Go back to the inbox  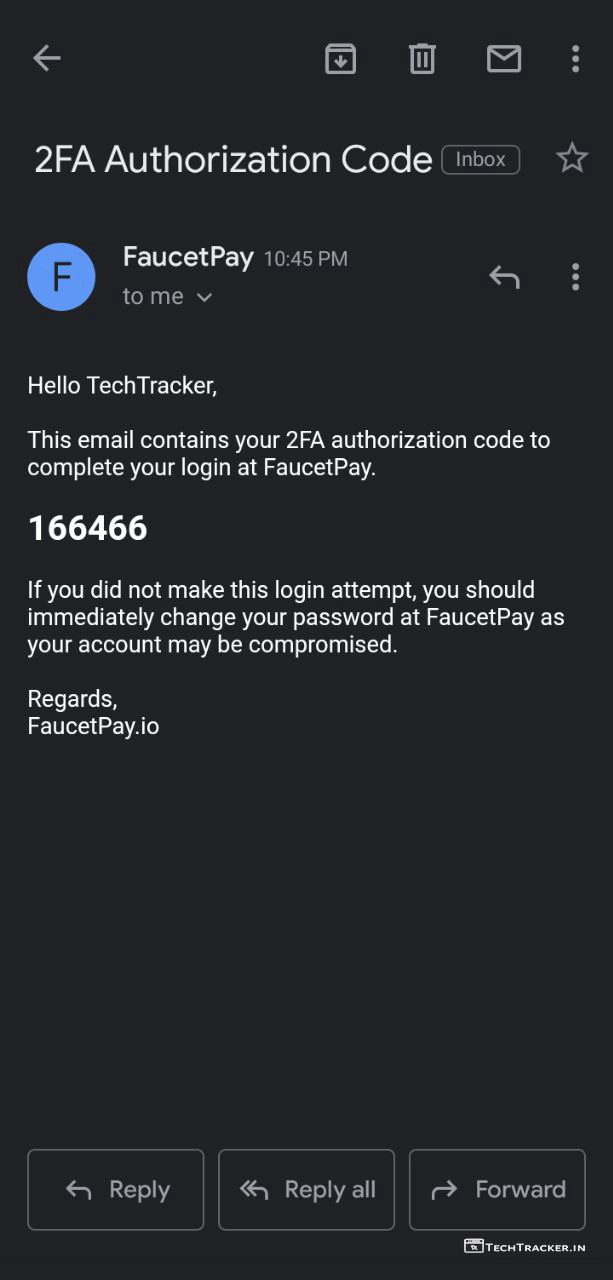pyautogui.click(x=47, y=59)
